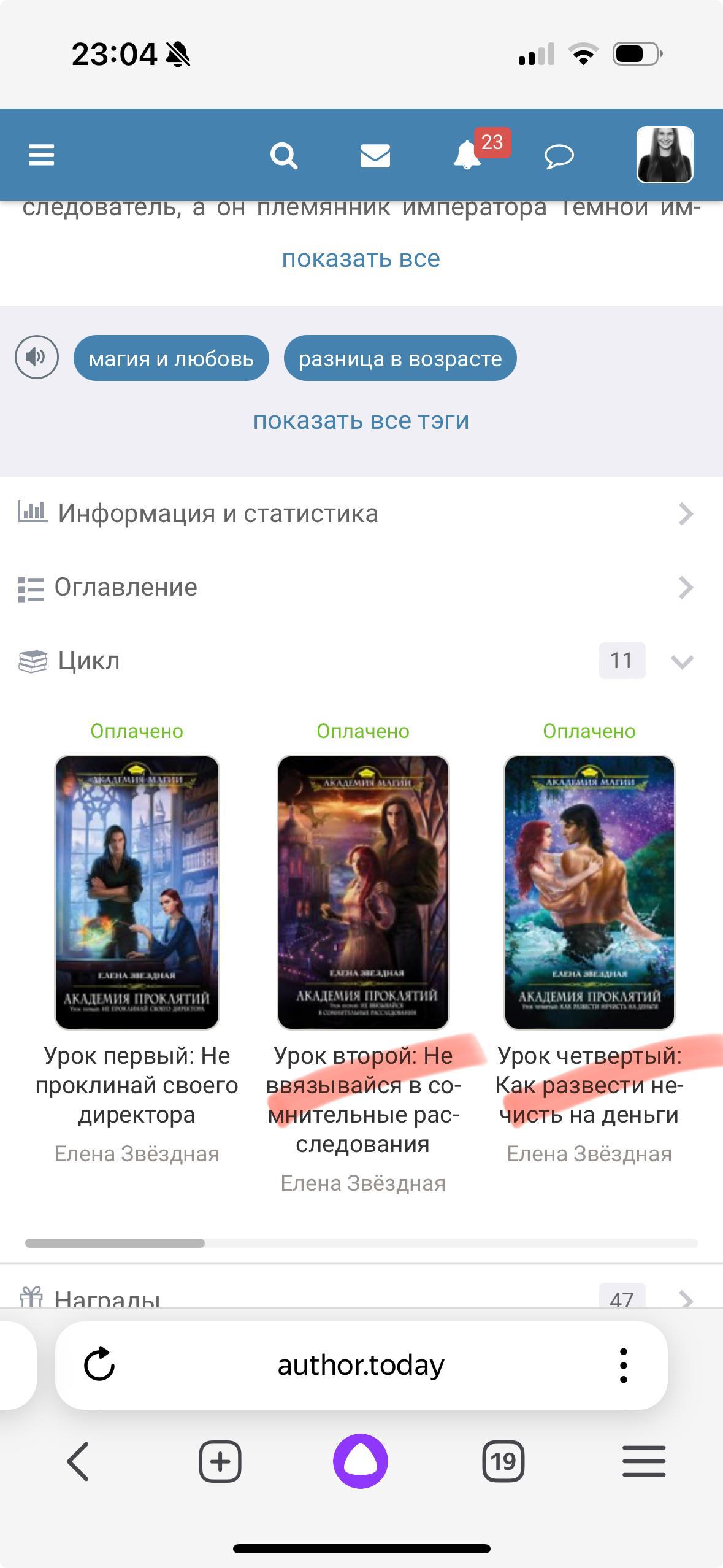Open the messages envelope
This screenshot has width=723, height=1568.
(375, 155)
